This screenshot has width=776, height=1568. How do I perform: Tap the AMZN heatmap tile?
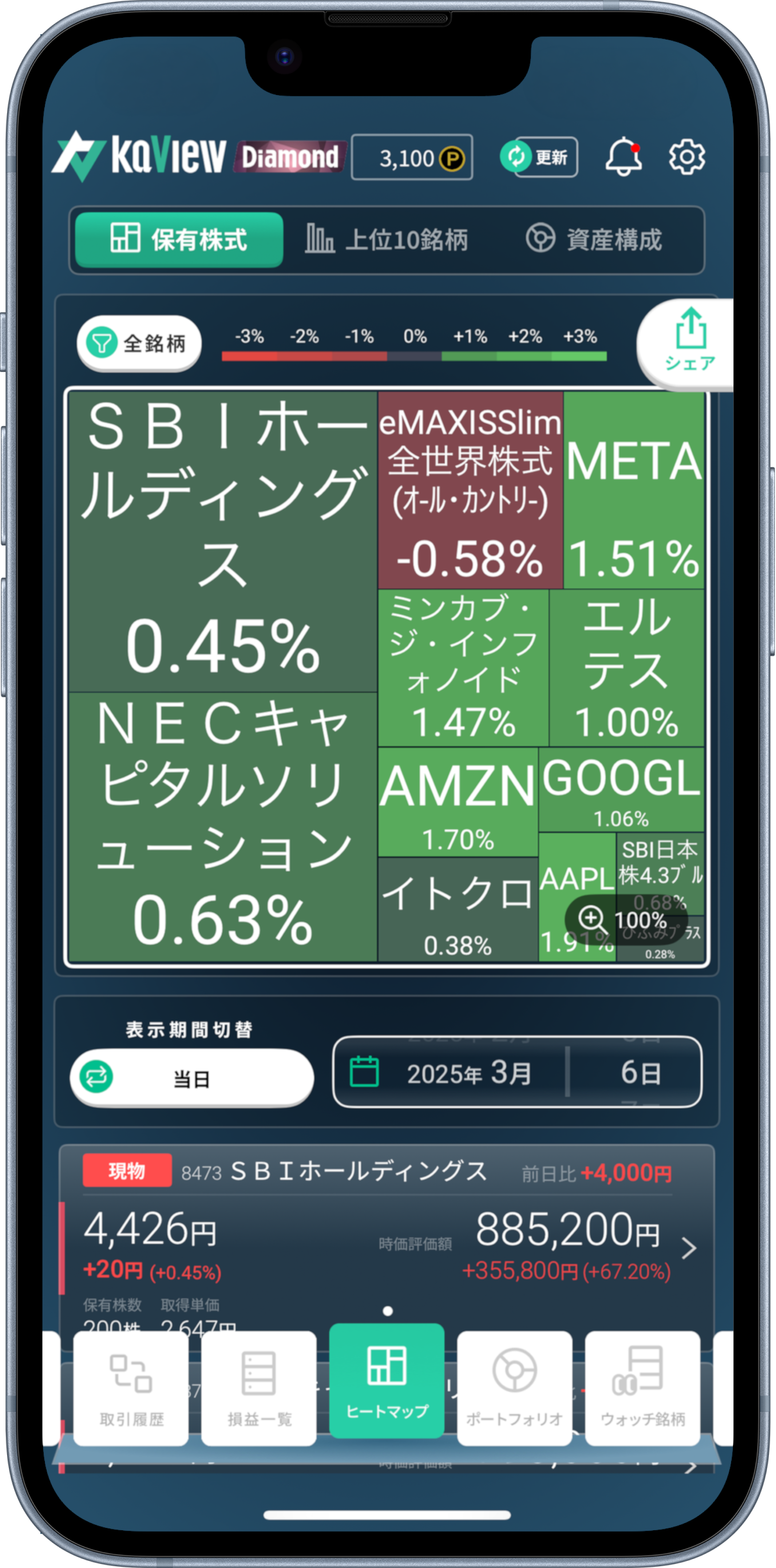[457, 801]
